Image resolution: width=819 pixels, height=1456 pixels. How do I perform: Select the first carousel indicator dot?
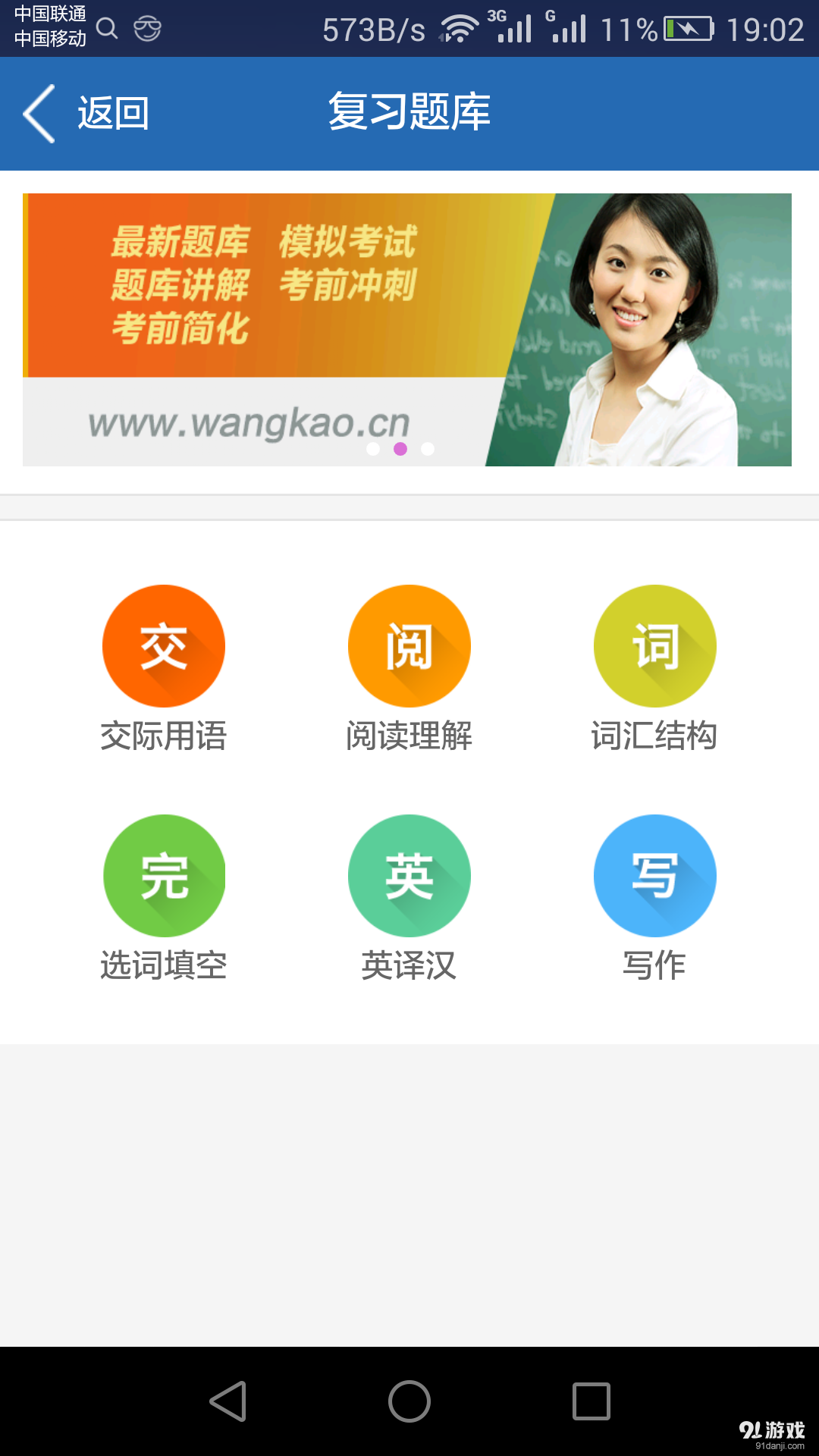pos(373,449)
